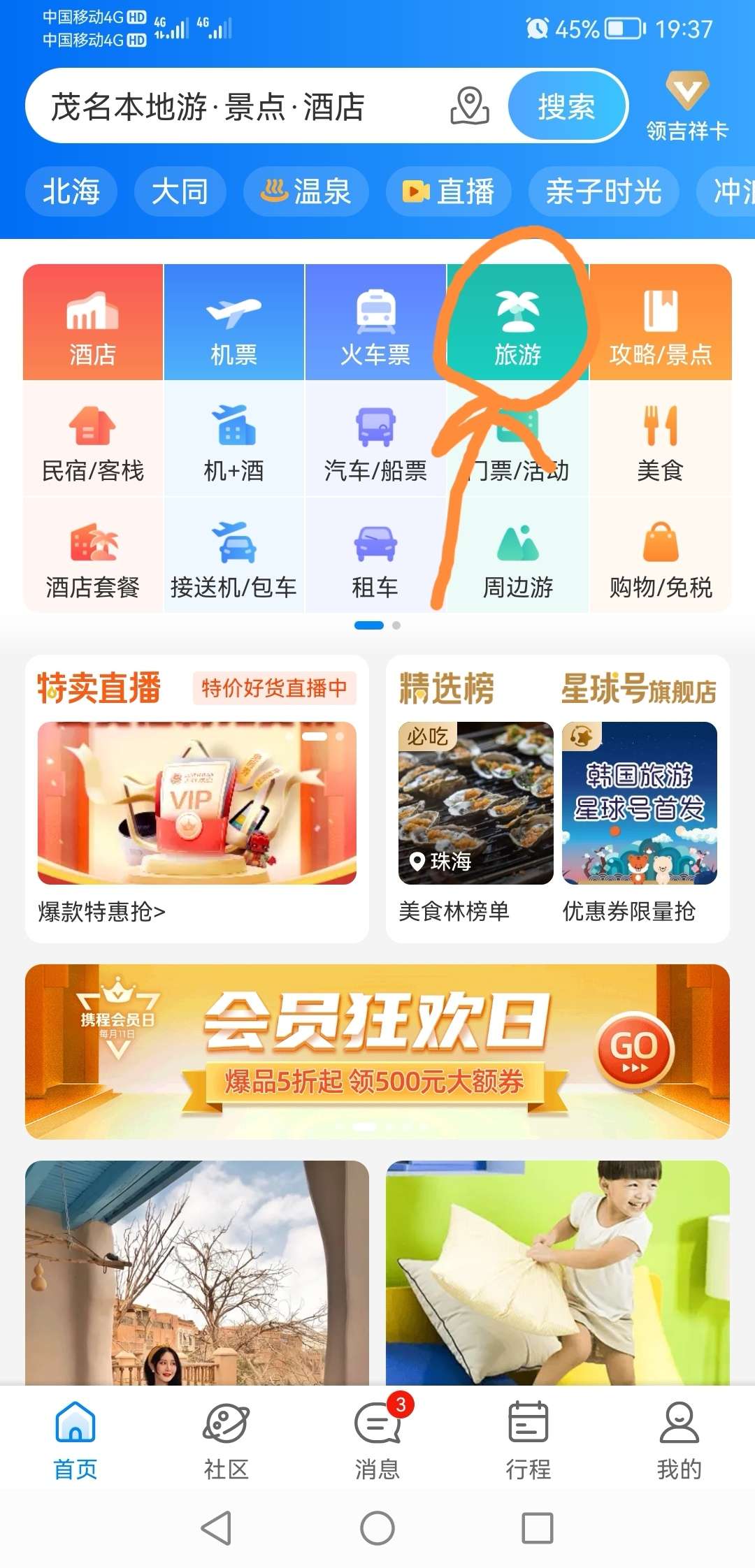Select the 温泉 chip
Screen dimensions: 755x1568
click(x=305, y=191)
